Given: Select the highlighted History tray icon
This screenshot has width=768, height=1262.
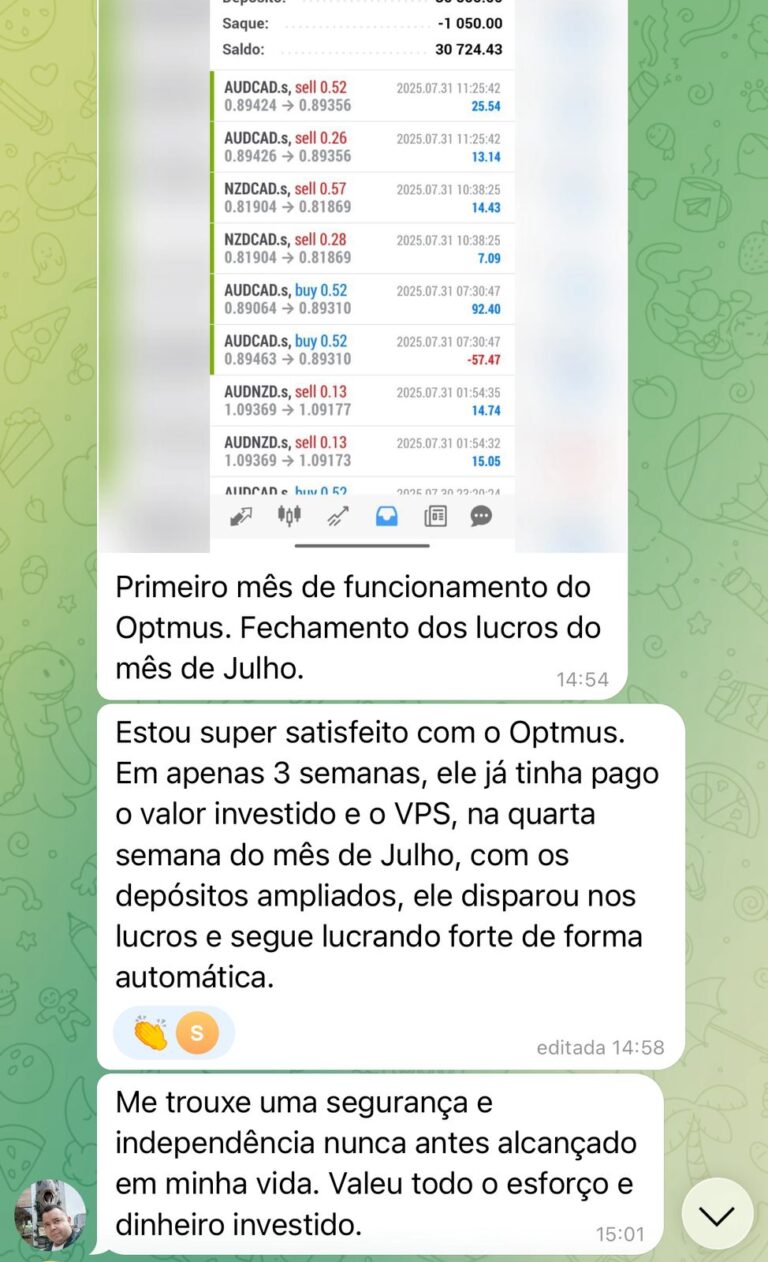Looking at the screenshot, I should 386,516.
